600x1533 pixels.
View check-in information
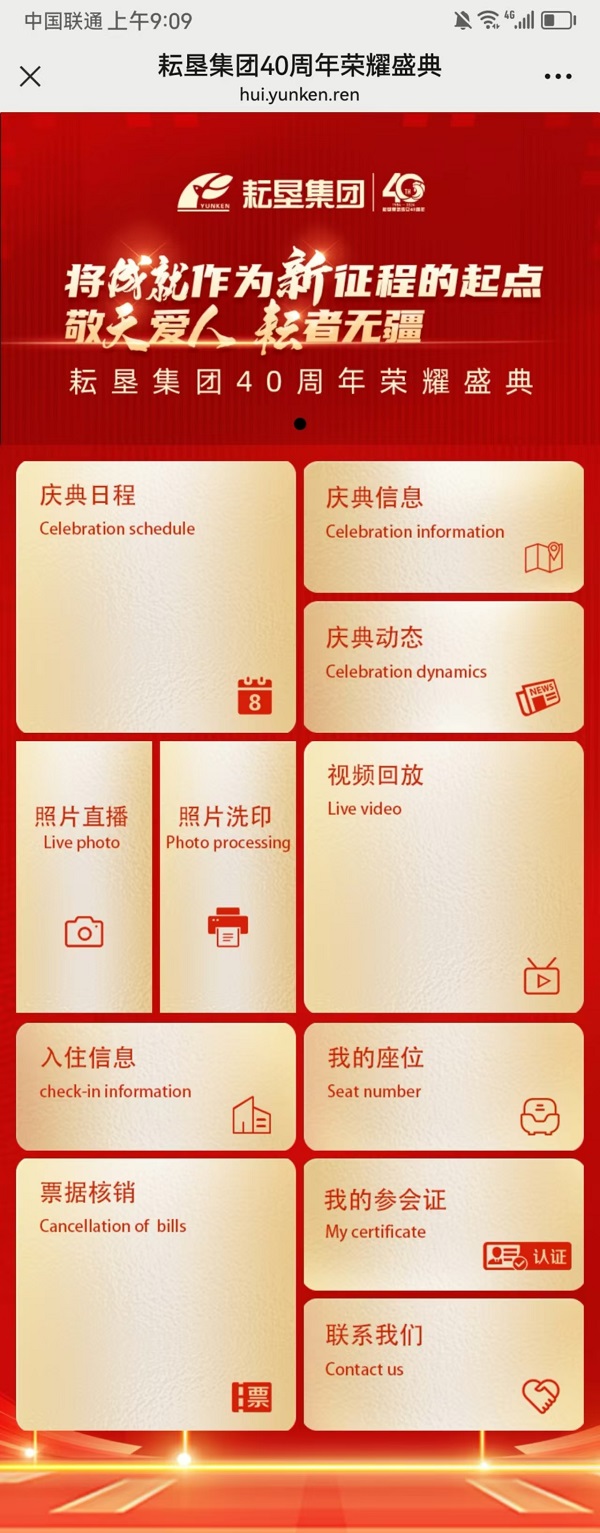[x=155, y=1086]
